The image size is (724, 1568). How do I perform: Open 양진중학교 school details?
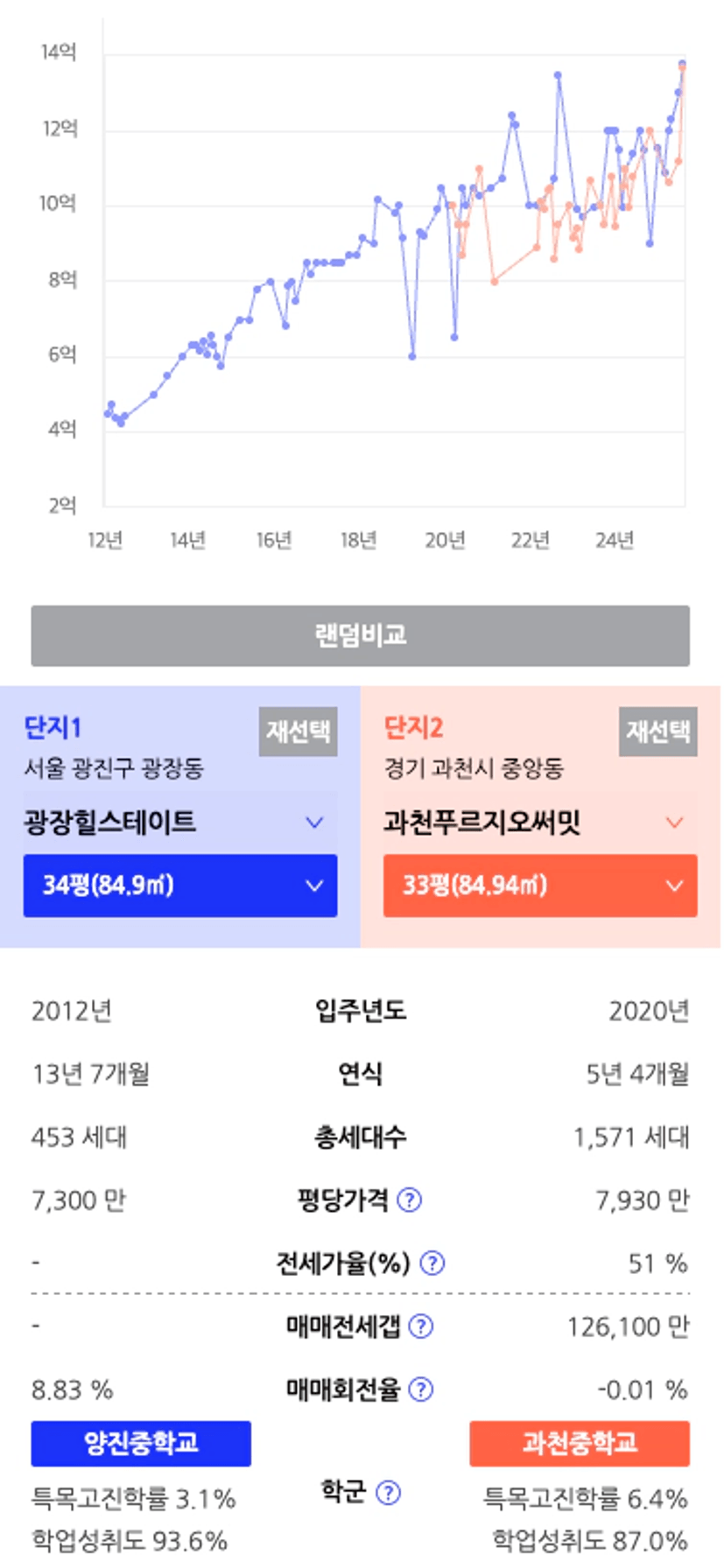coord(141,1443)
